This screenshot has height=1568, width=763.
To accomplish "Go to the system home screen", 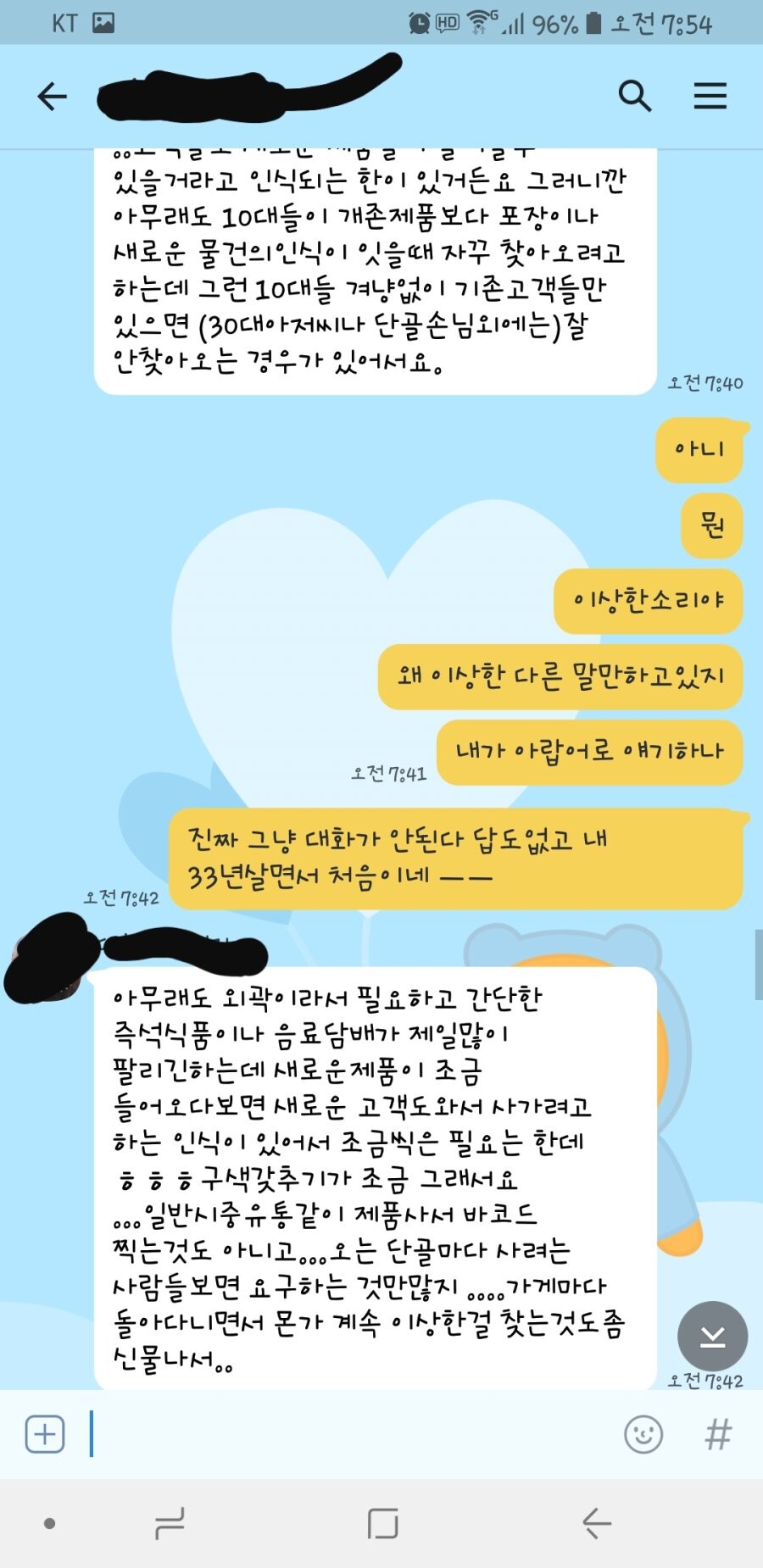I will pos(382,1523).
